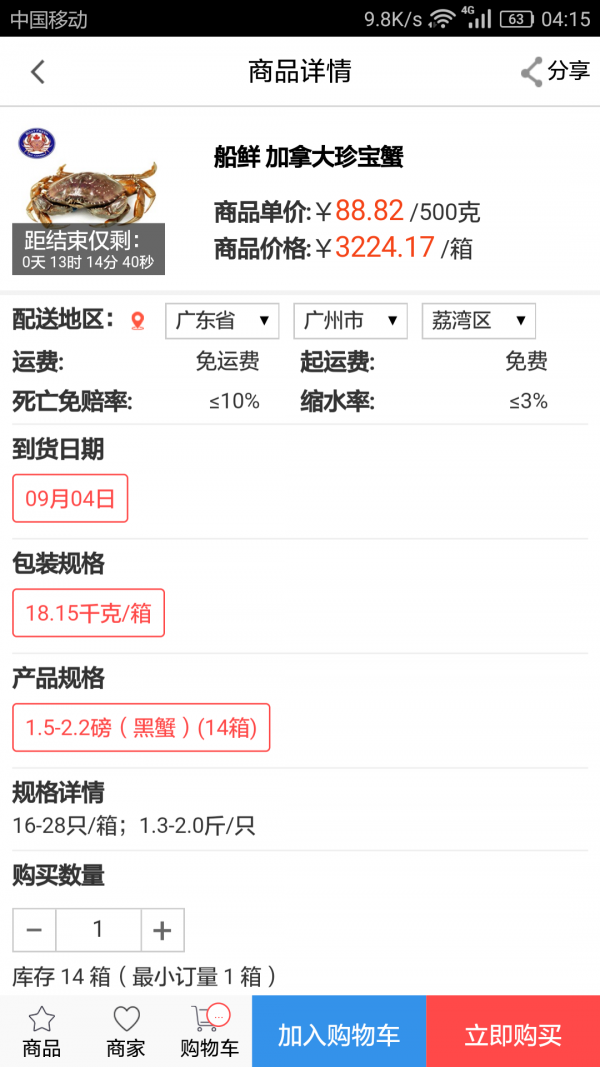Select spec 1.5-2.2磅（黑蟹）

[x=141, y=728]
